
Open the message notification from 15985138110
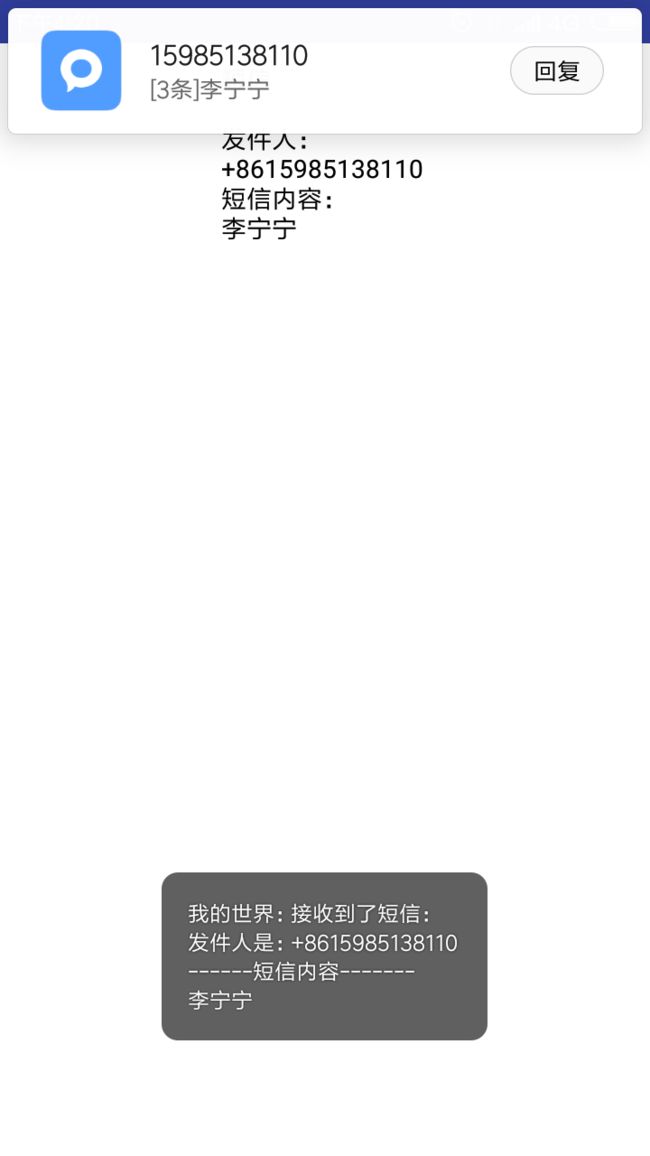[324, 71]
